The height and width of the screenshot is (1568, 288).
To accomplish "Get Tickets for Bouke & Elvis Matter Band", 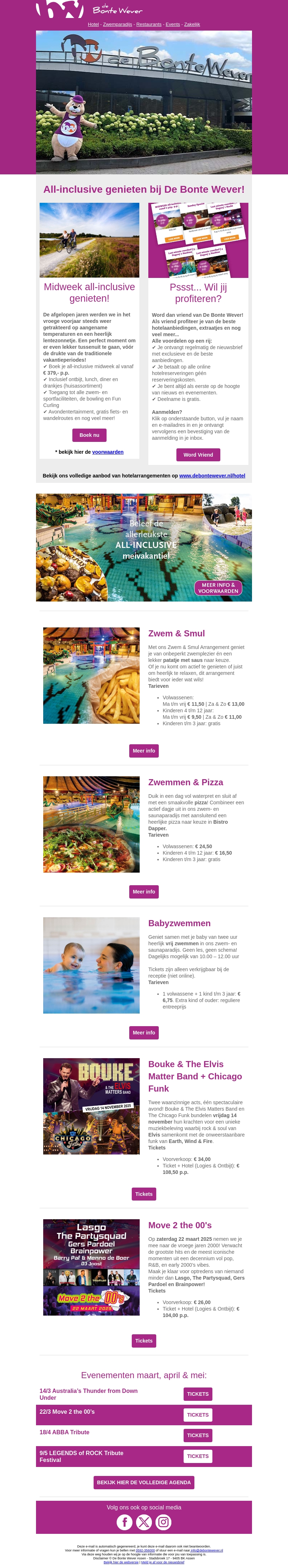I will point(144,1194).
